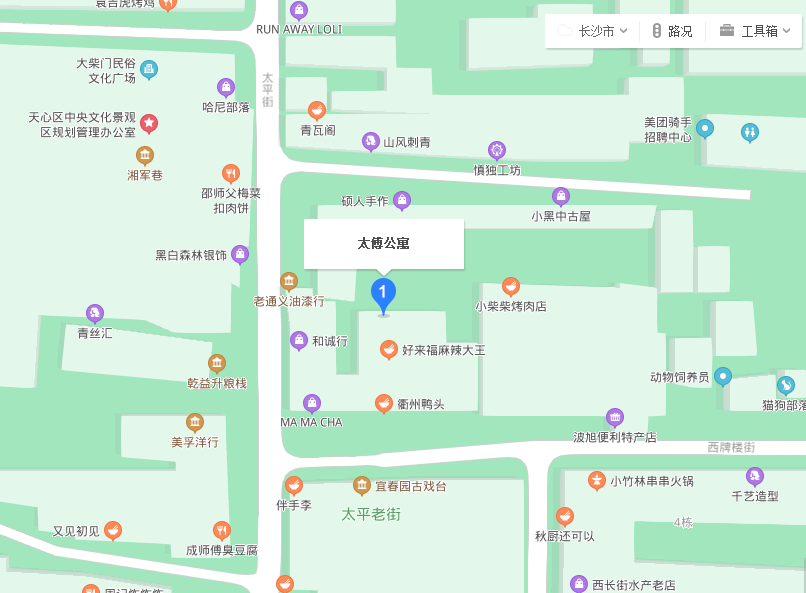Tap the 黑白森林银饰 shop marker
Screen dimensions: 806x593
(240, 254)
